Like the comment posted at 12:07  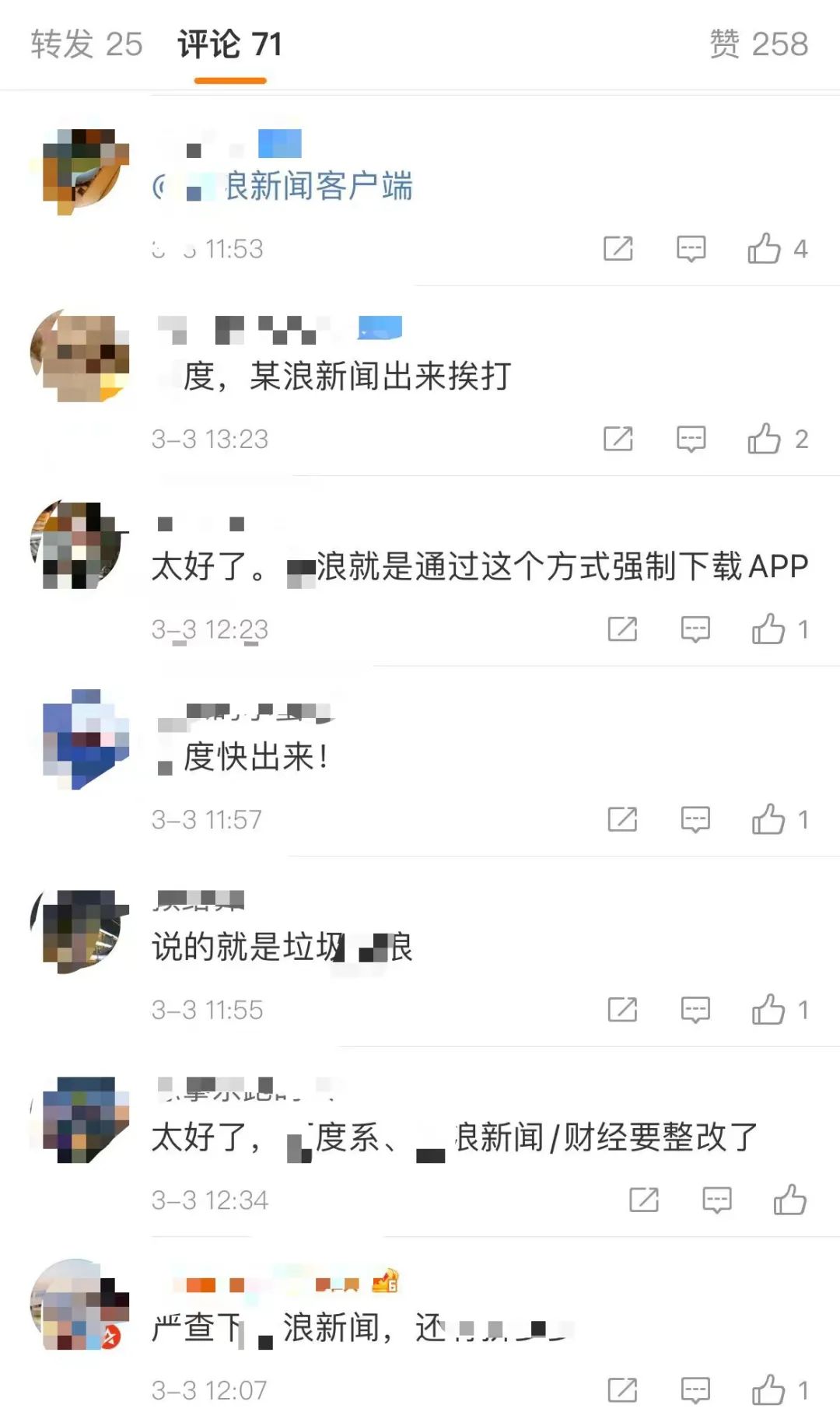[768, 1390]
